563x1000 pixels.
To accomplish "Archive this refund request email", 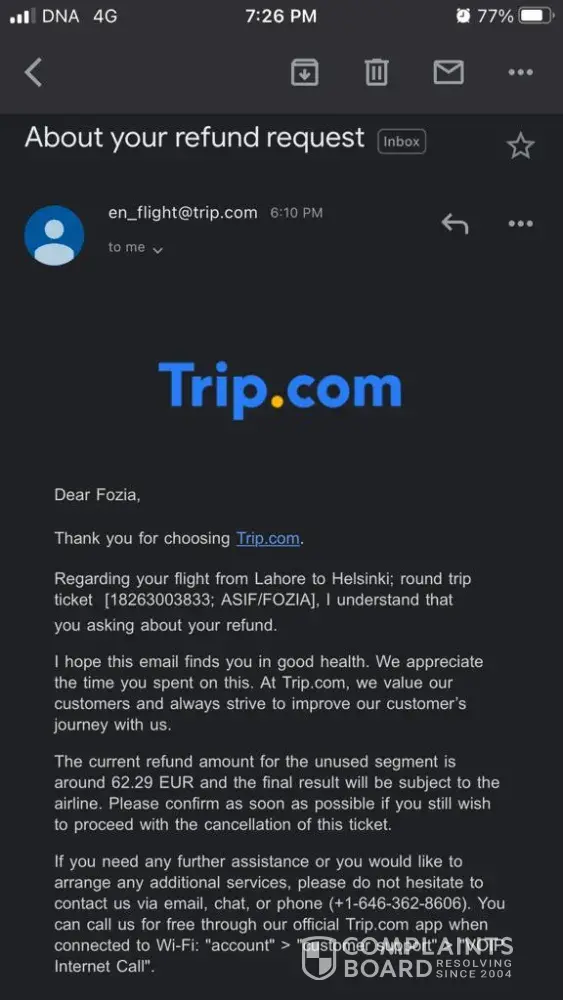I will 305,72.
